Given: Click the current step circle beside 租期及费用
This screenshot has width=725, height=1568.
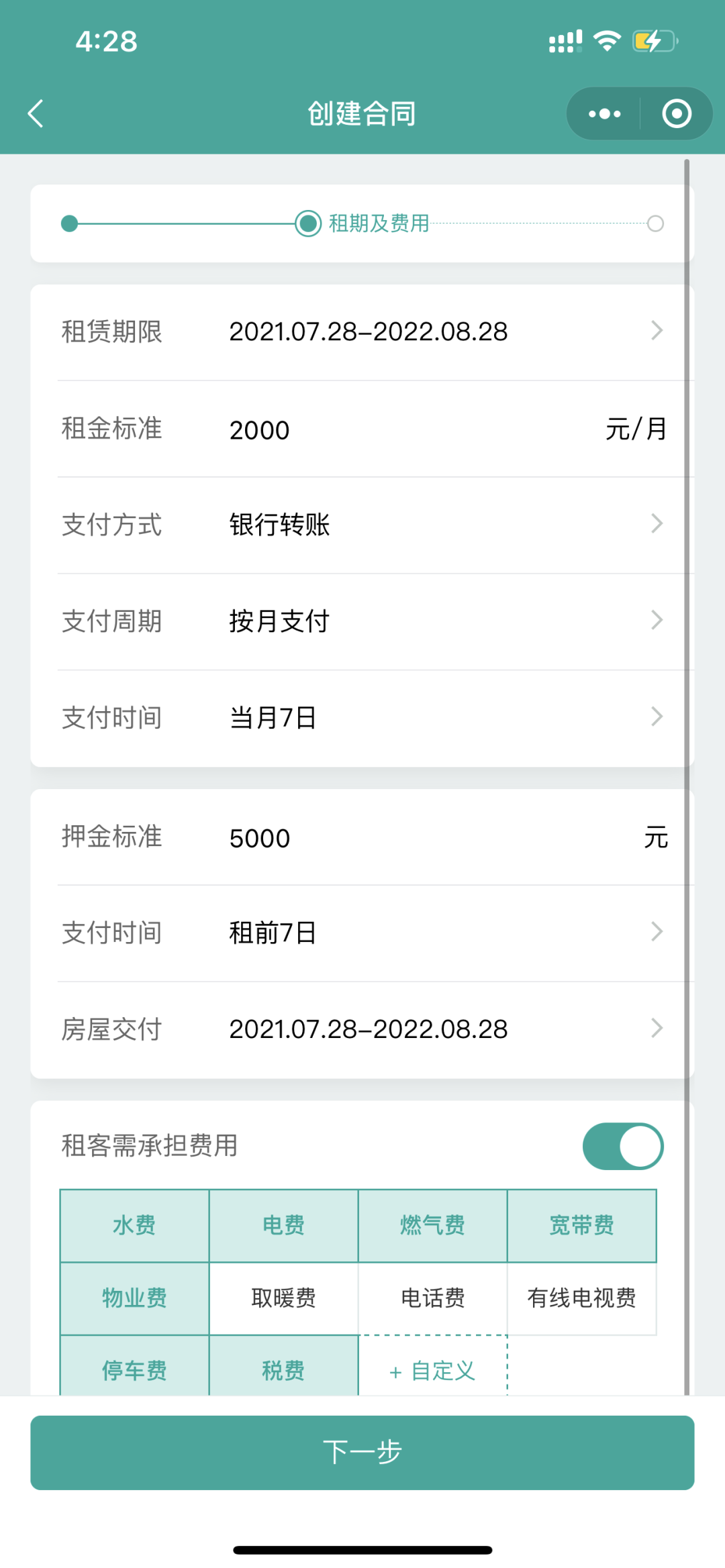Looking at the screenshot, I should click(x=307, y=222).
